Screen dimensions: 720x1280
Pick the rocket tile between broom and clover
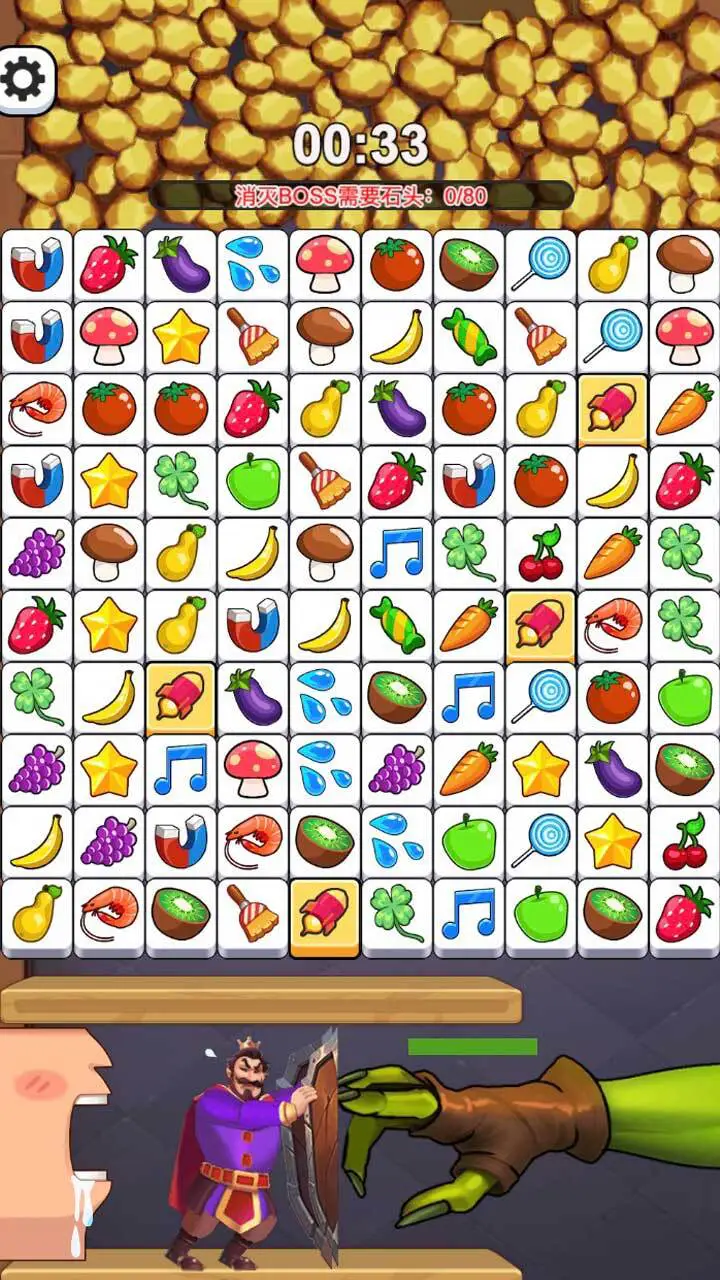325,913
